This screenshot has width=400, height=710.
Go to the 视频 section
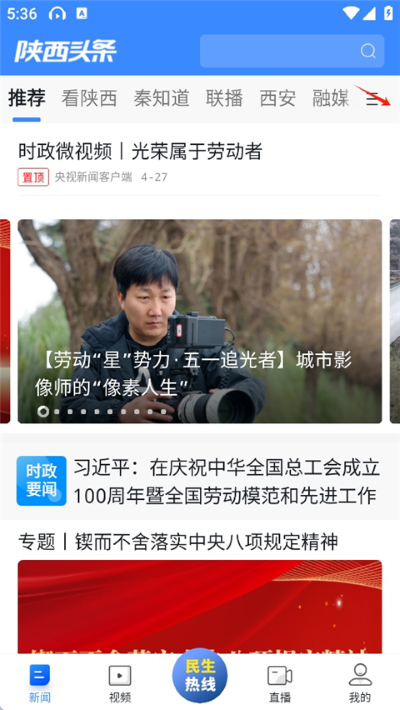(x=120, y=684)
